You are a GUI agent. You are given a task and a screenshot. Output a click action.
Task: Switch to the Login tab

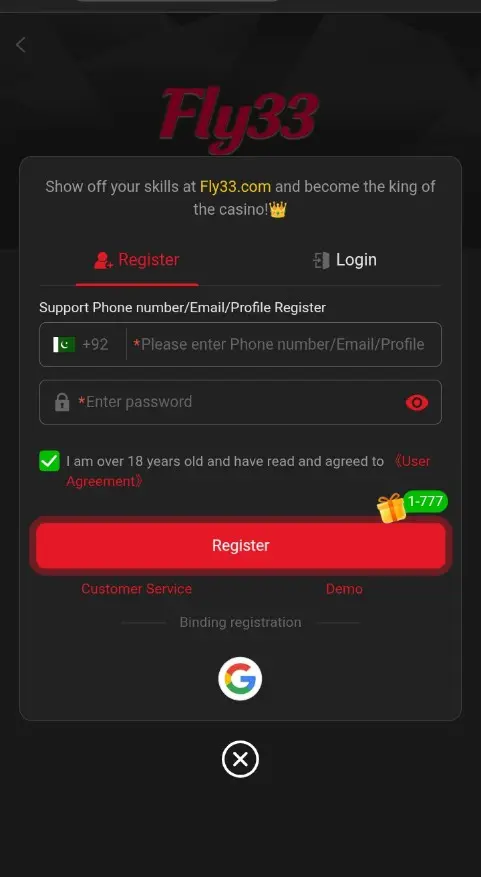tap(345, 260)
